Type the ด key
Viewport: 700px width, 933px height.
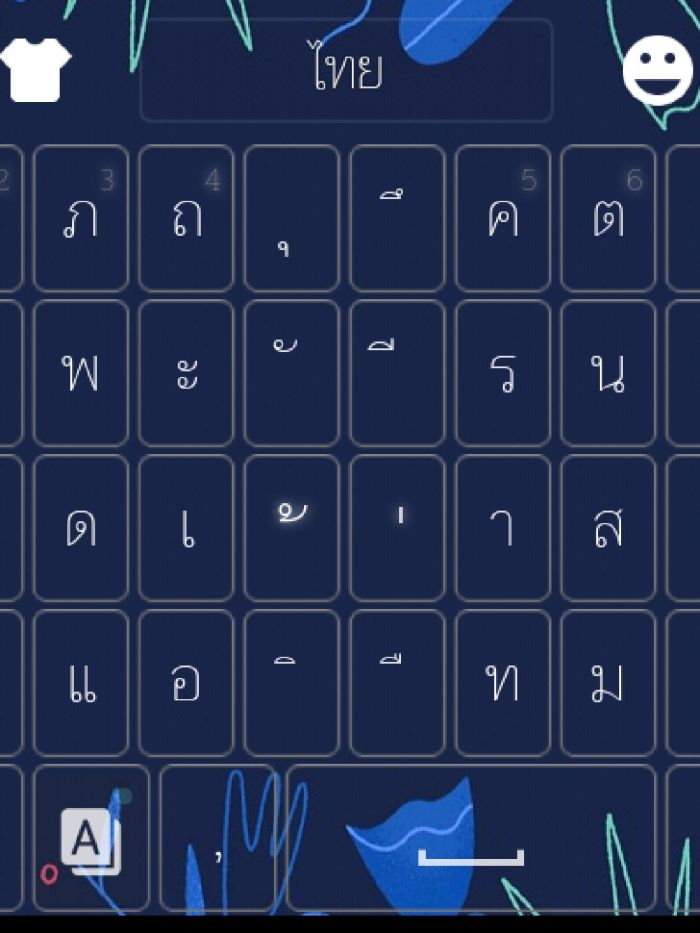[x=81, y=528]
